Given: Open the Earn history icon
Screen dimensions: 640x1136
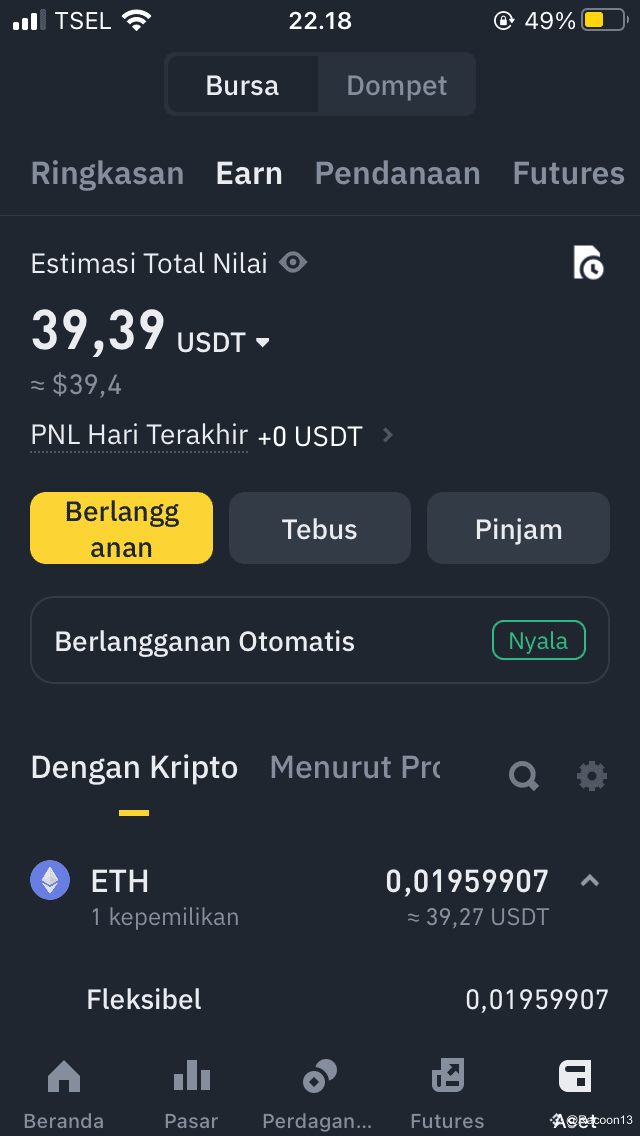Looking at the screenshot, I should (588, 262).
